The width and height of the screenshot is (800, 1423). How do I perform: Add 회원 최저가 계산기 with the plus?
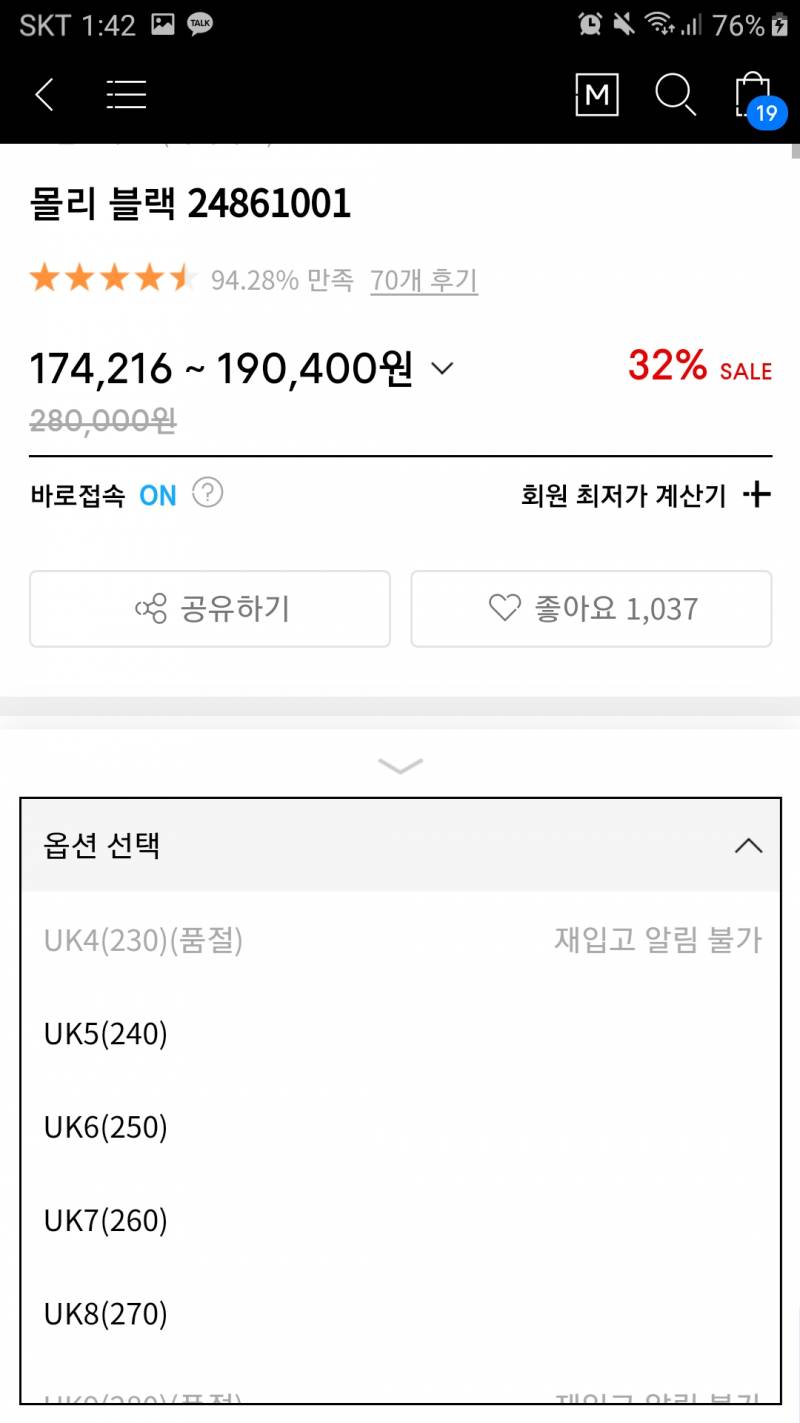tap(758, 493)
